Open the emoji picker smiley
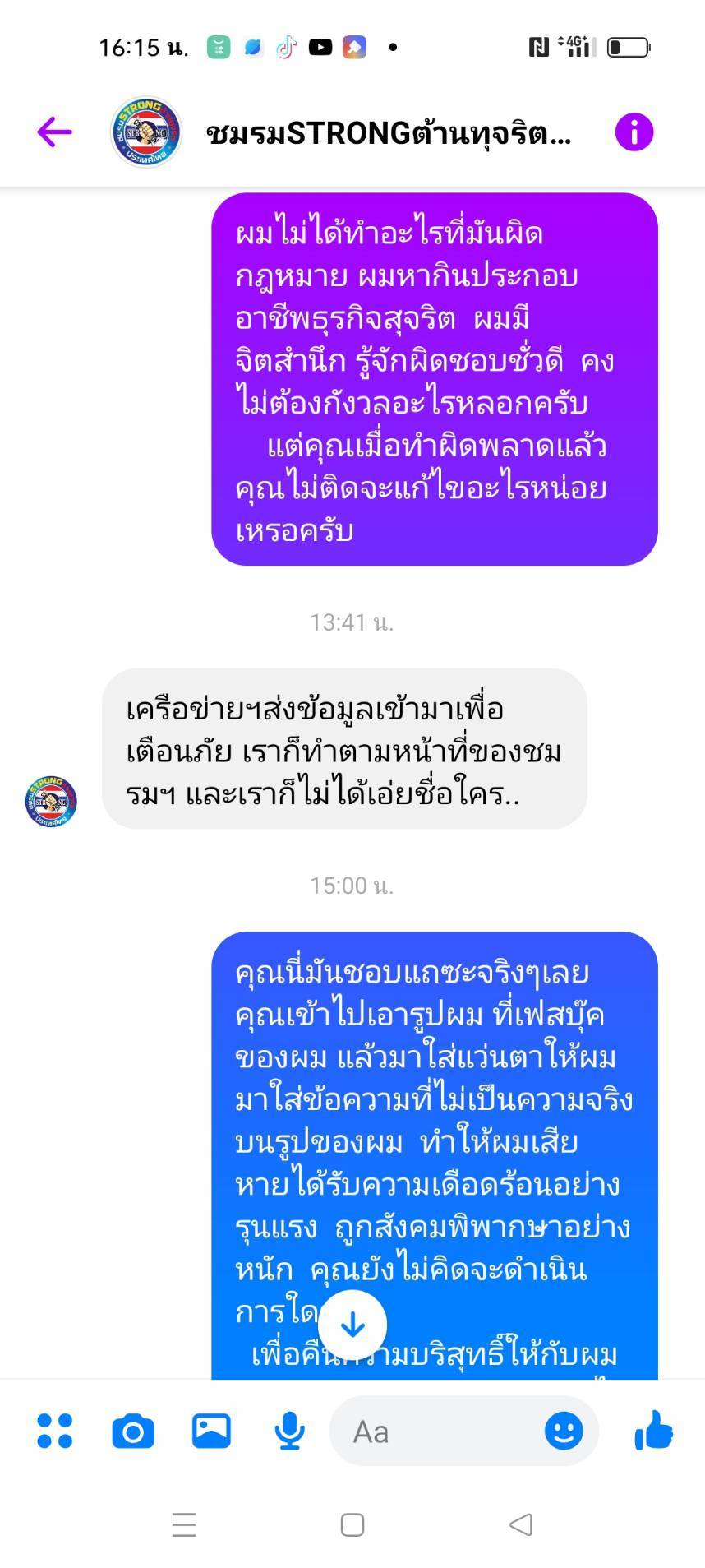The width and height of the screenshot is (705, 1568). (564, 1432)
